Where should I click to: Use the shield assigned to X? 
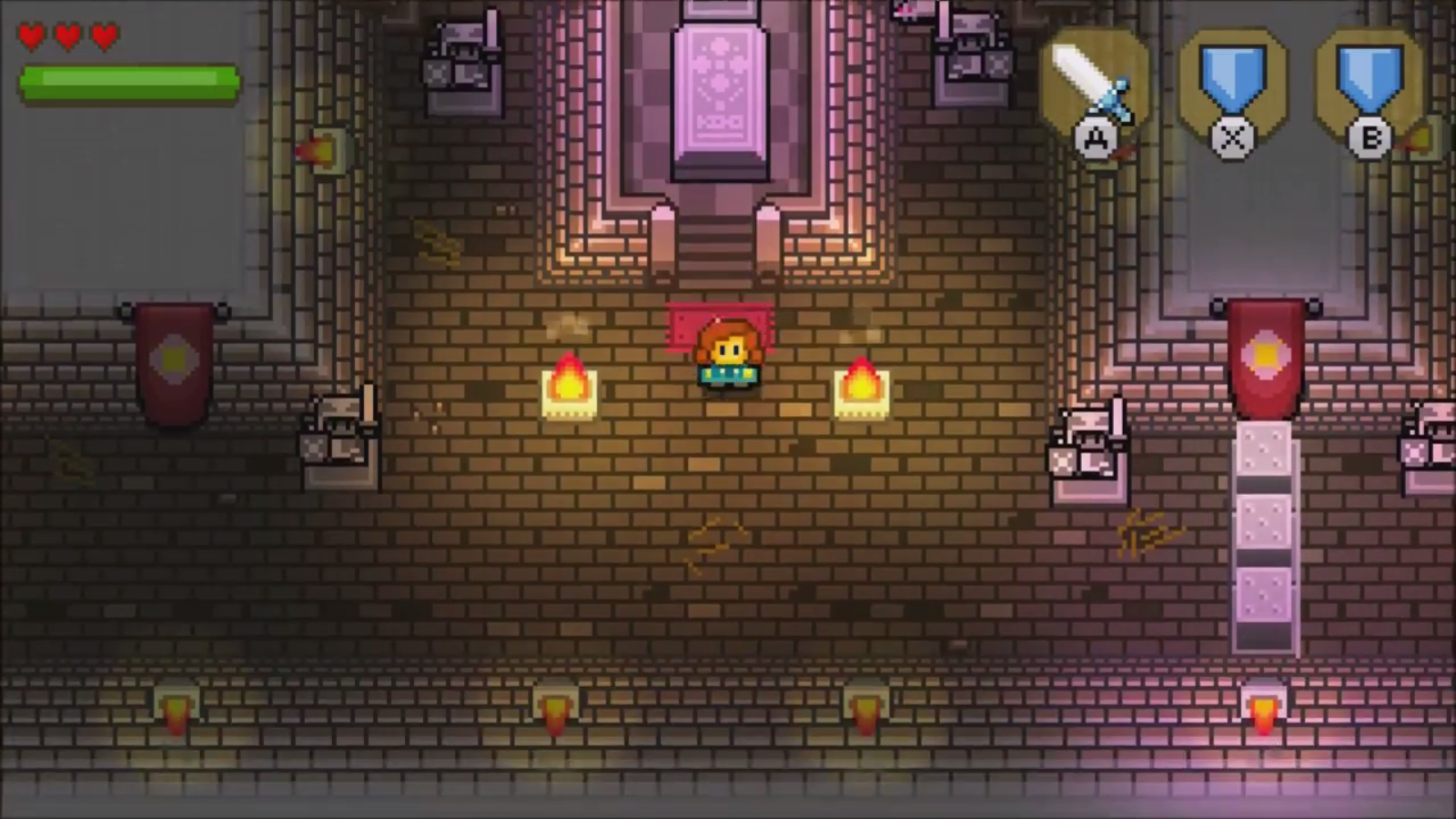[1232, 91]
